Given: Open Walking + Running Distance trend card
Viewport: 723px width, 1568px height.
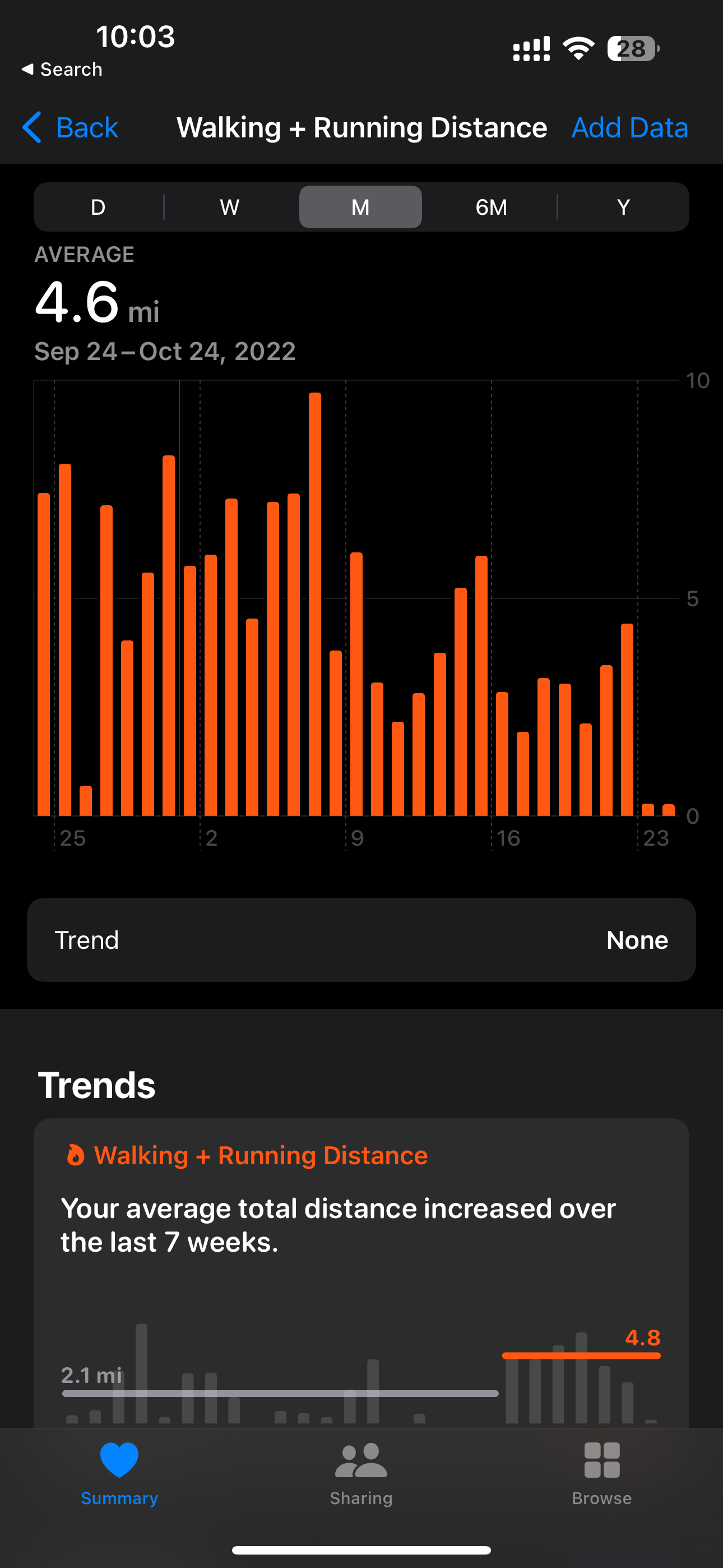Looking at the screenshot, I should coord(361,1272).
